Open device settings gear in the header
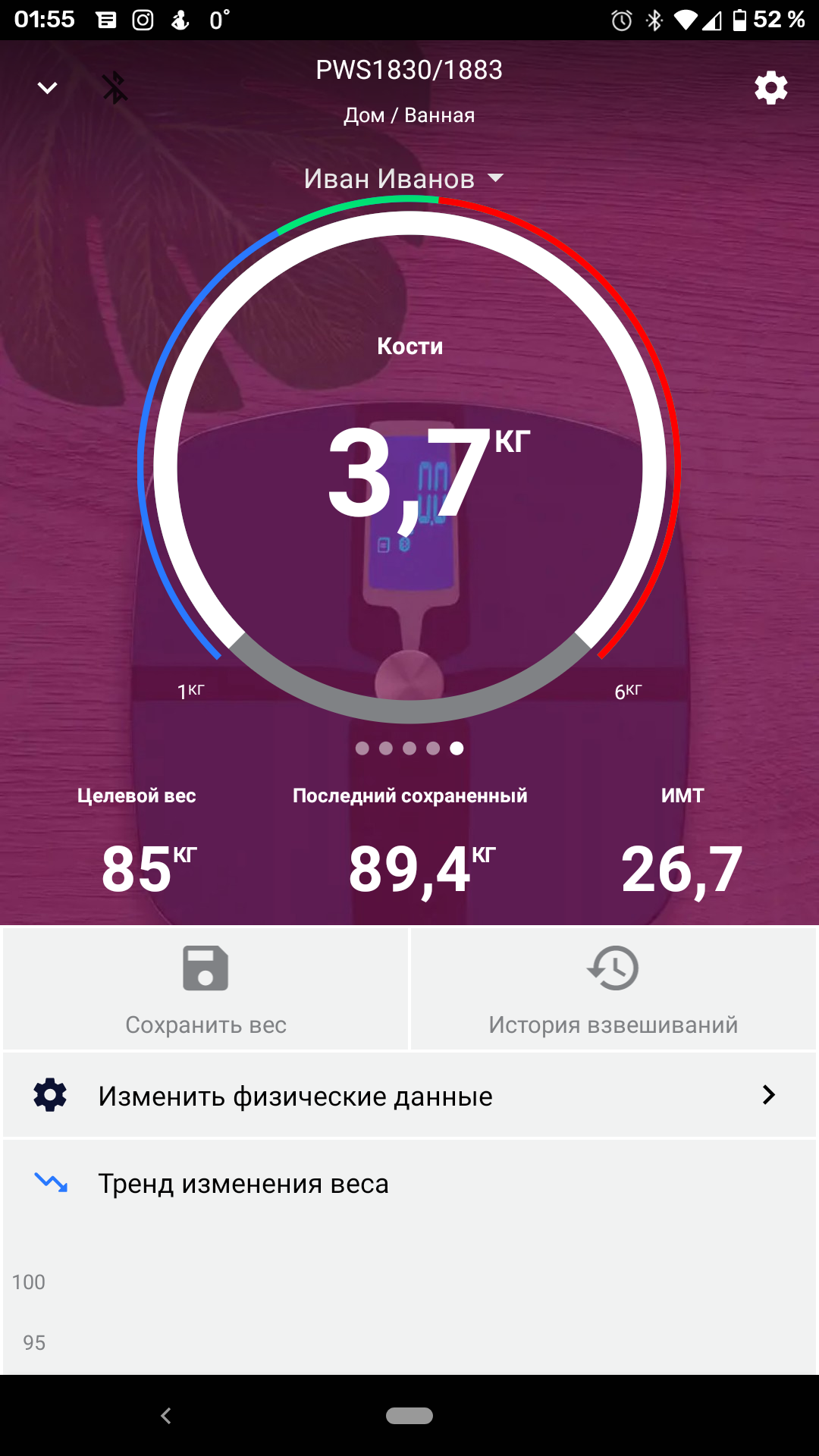The width and height of the screenshot is (819, 1456). point(770,88)
